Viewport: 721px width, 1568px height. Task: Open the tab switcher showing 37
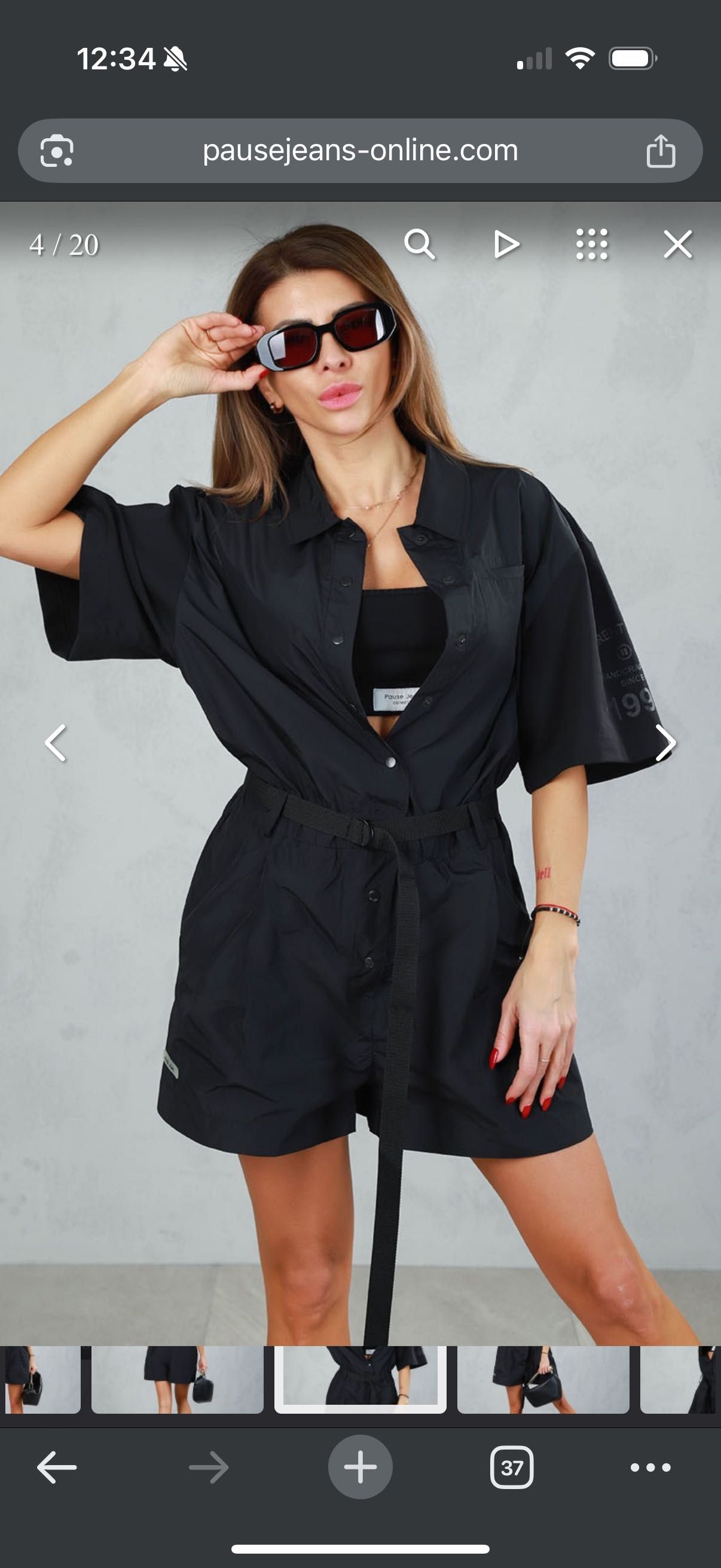(x=512, y=1468)
